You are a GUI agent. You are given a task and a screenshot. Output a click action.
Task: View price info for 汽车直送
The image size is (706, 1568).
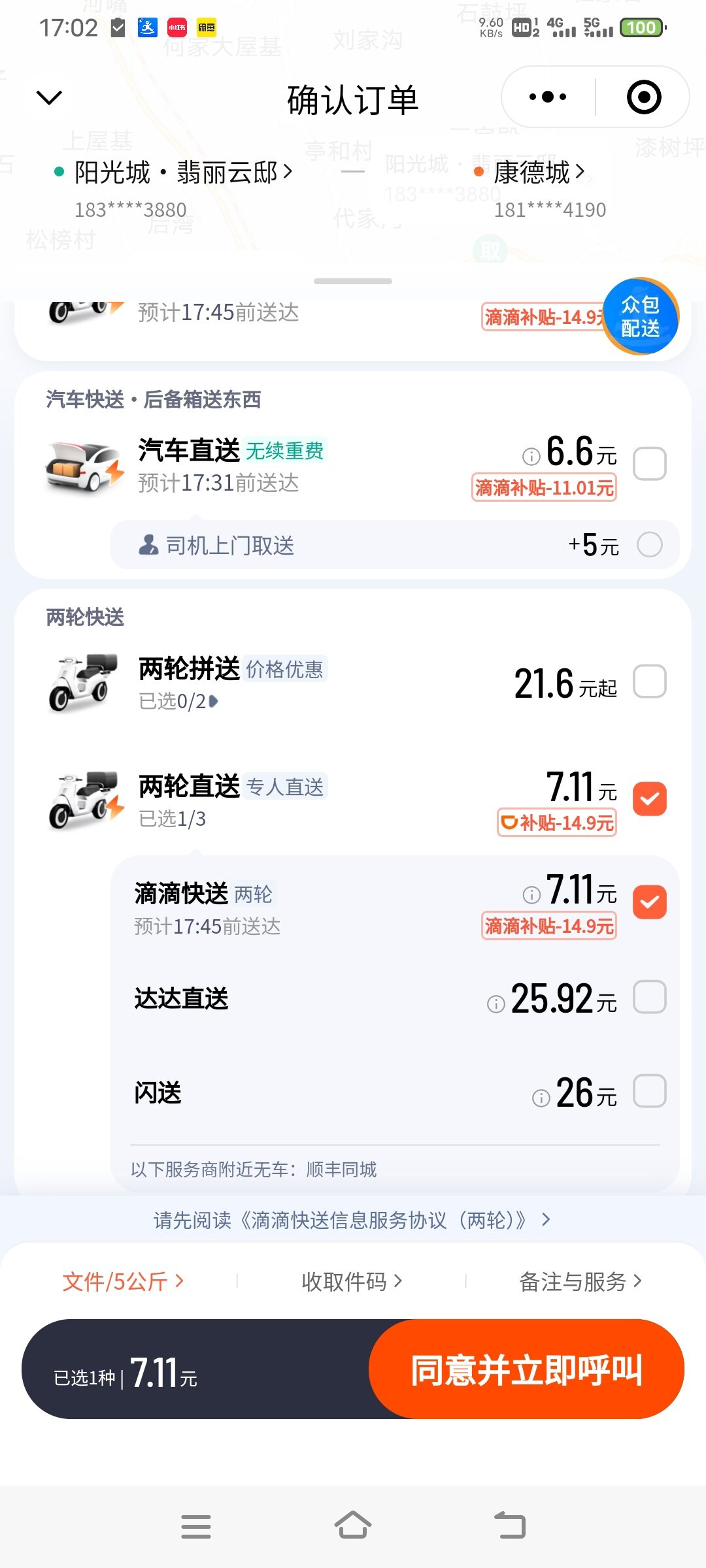point(531,456)
